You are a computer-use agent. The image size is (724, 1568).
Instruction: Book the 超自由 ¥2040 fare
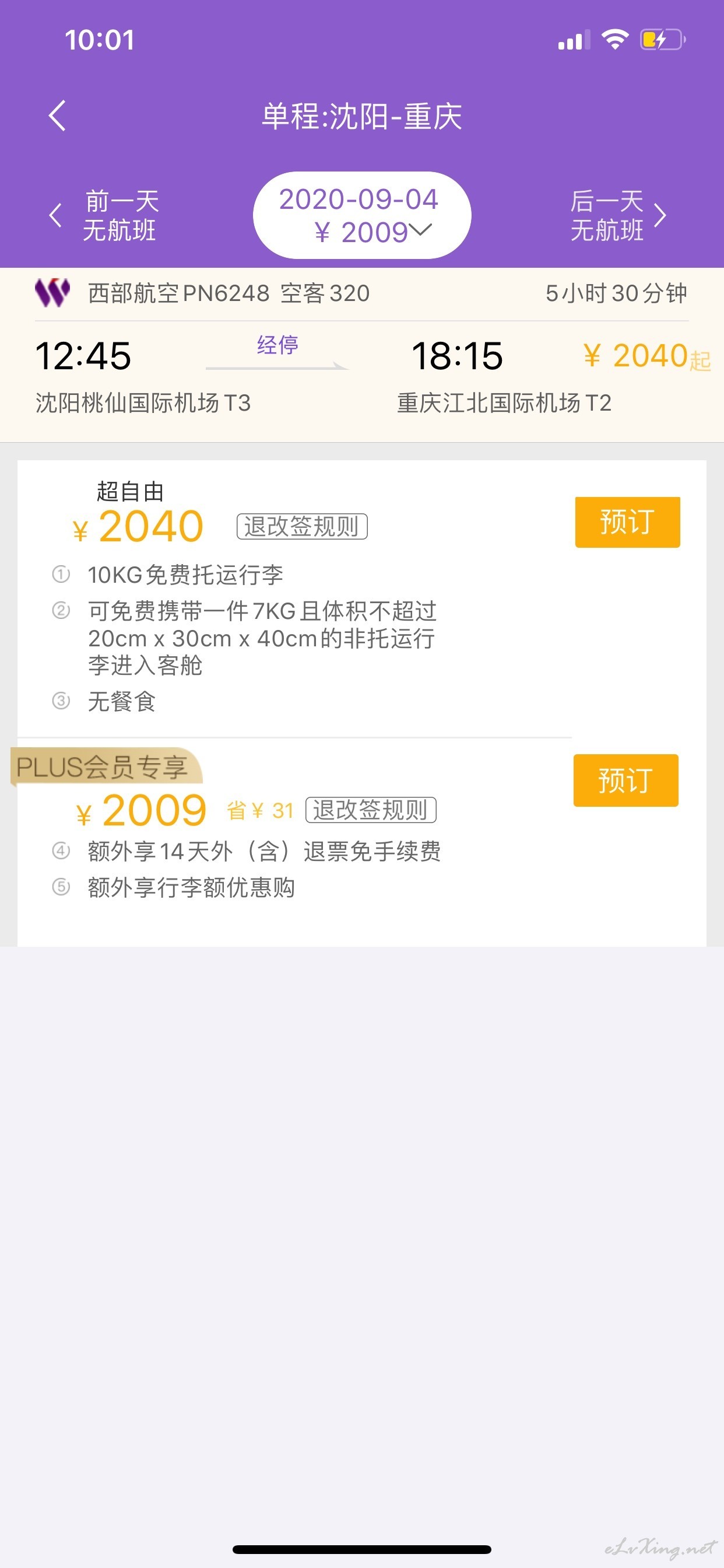(627, 522)
